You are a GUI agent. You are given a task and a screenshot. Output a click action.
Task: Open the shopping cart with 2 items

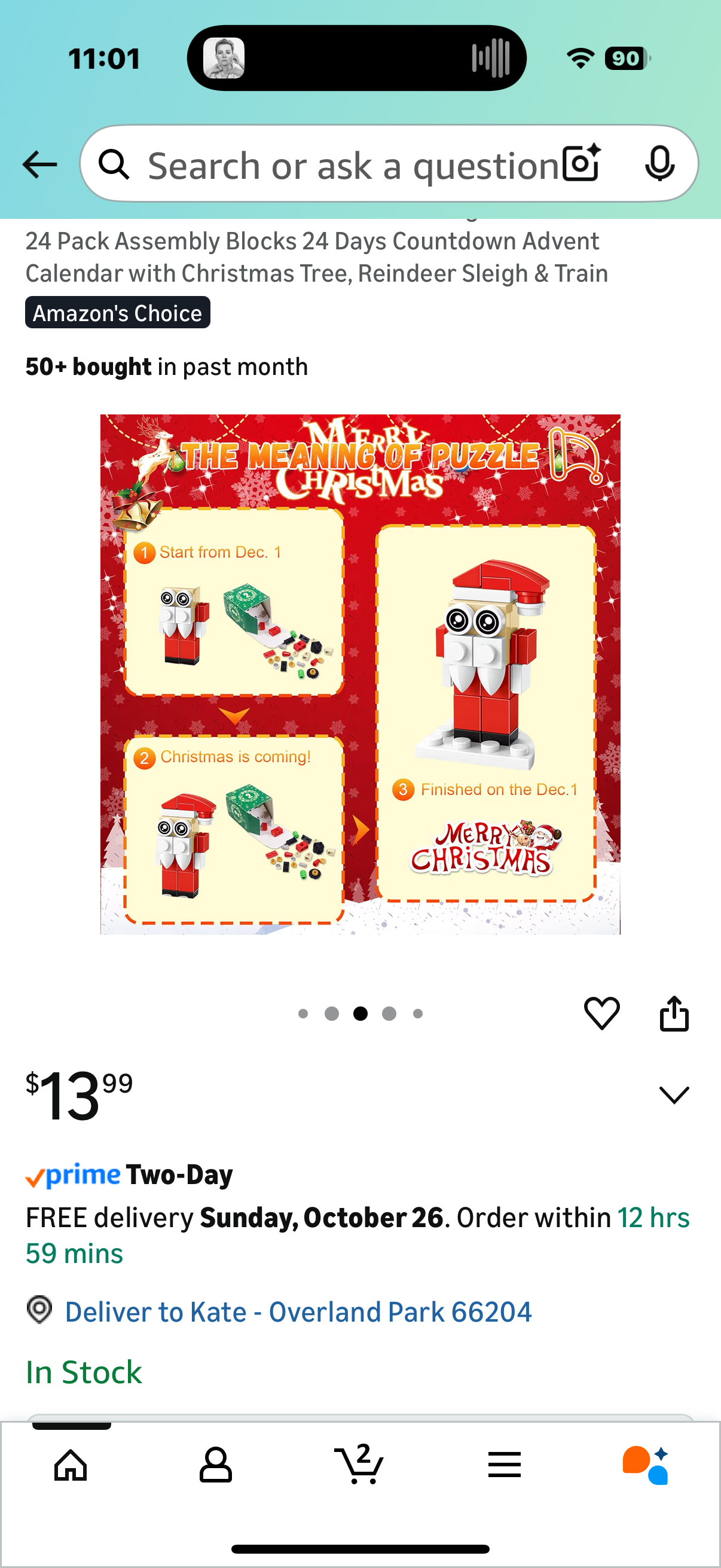pyautogui.click(x=359, y=1464)
